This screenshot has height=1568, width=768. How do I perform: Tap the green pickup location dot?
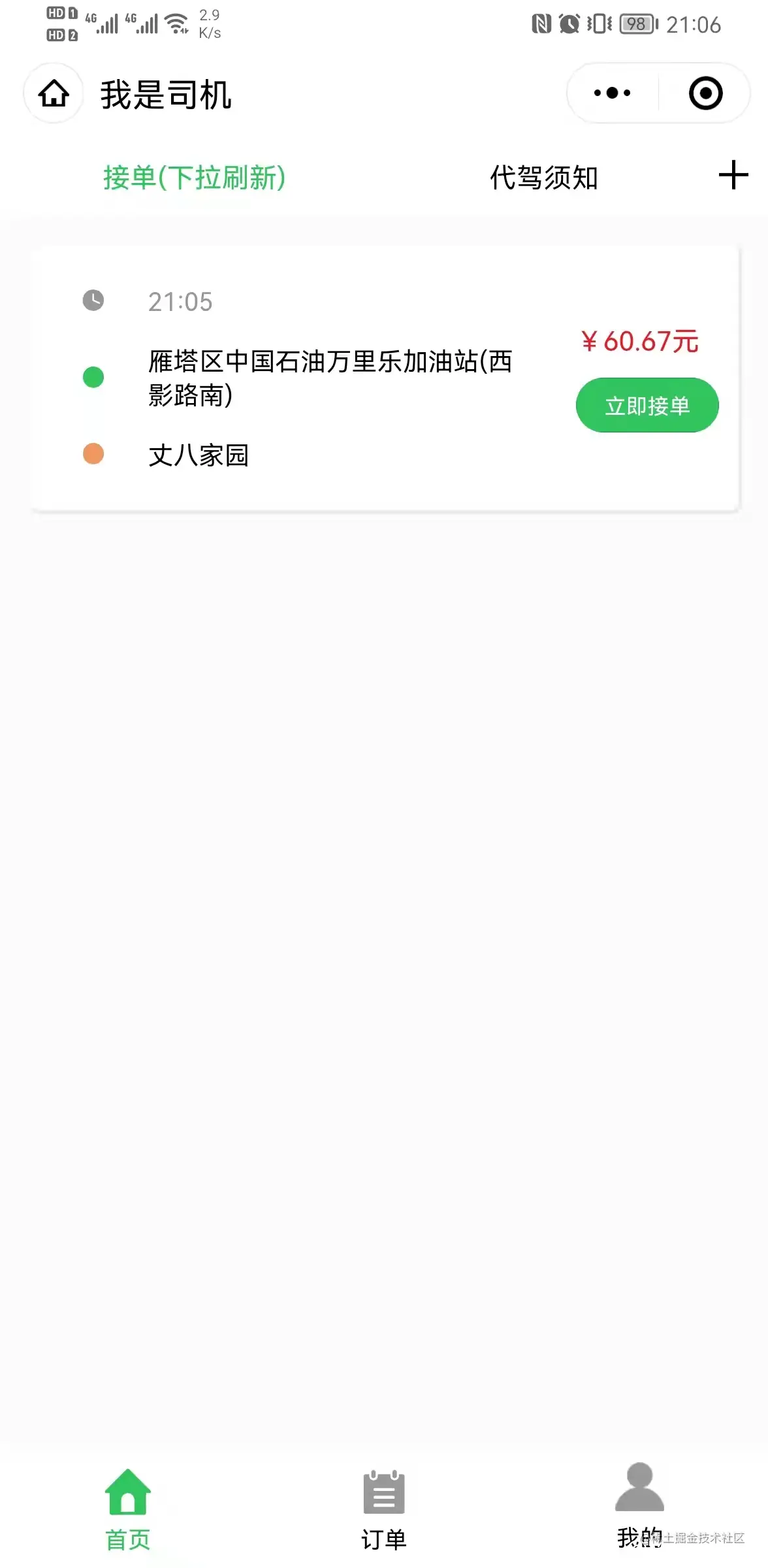[93, 378]
